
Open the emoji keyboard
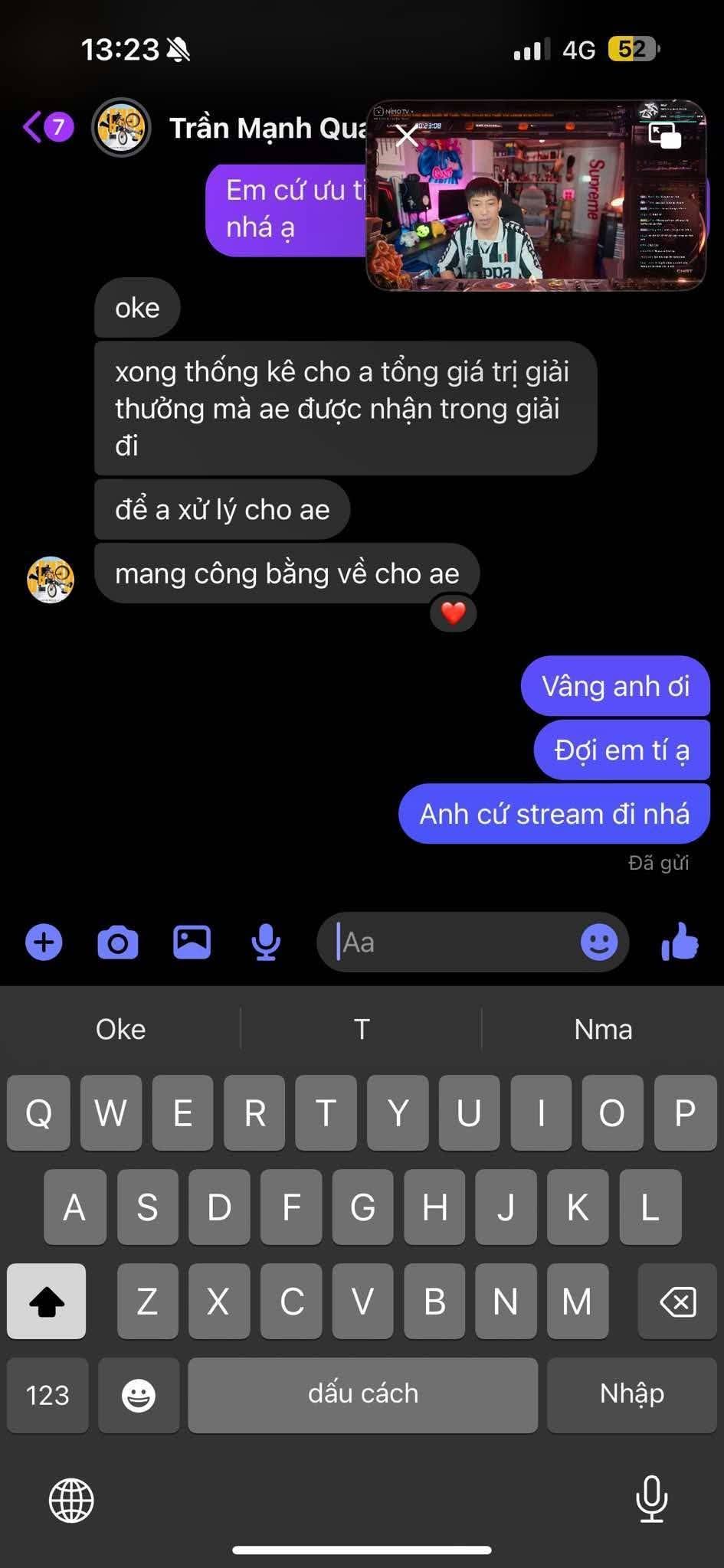[x=139, y=1394]
